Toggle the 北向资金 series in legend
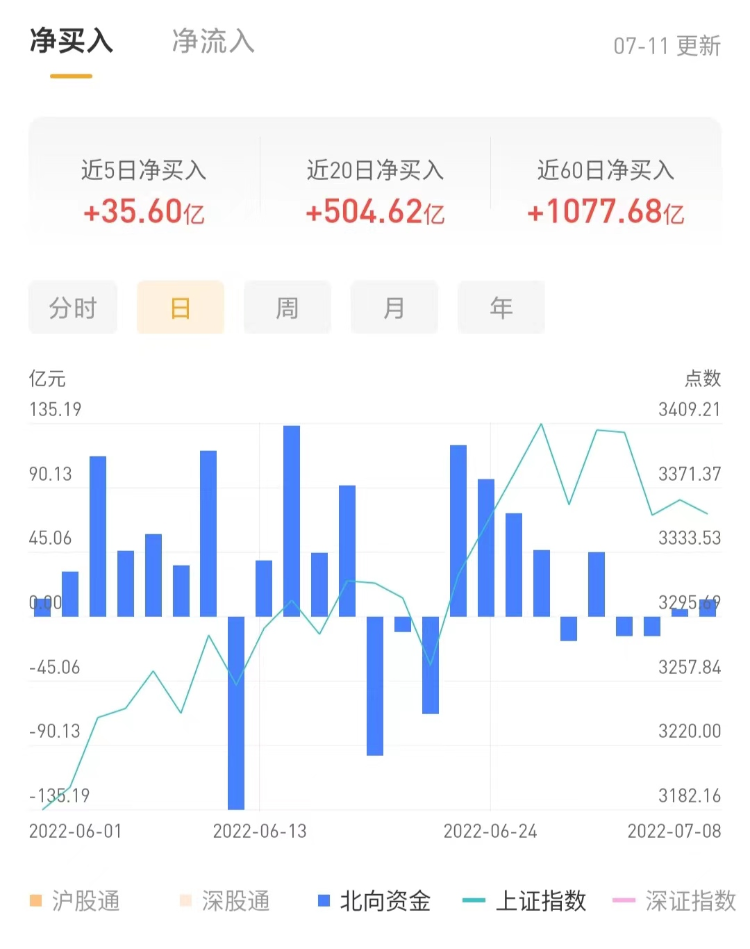The height and width of the screenshot is (949, 750). pos(374,901)
